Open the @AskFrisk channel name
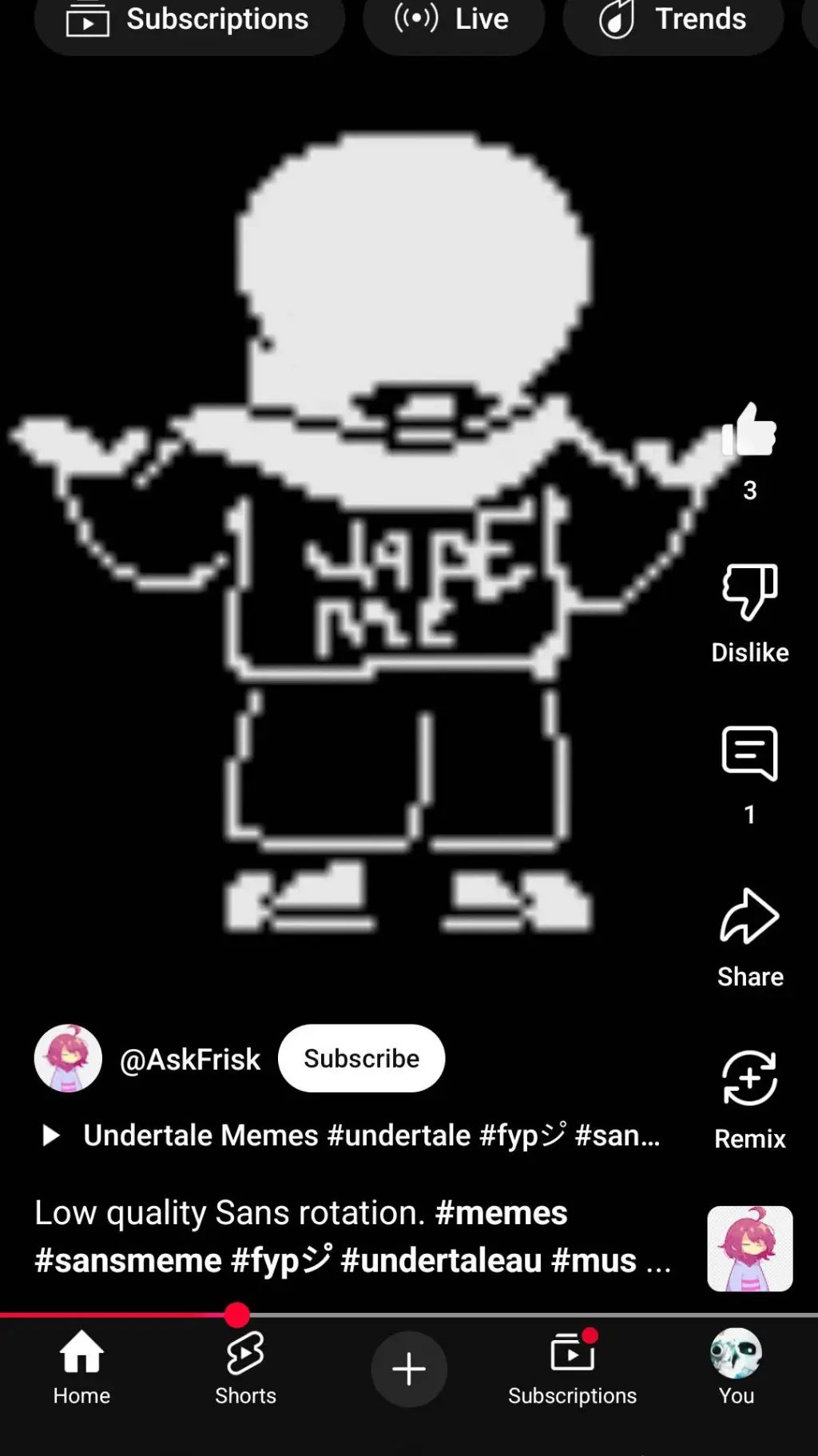 pos(190,1060)
